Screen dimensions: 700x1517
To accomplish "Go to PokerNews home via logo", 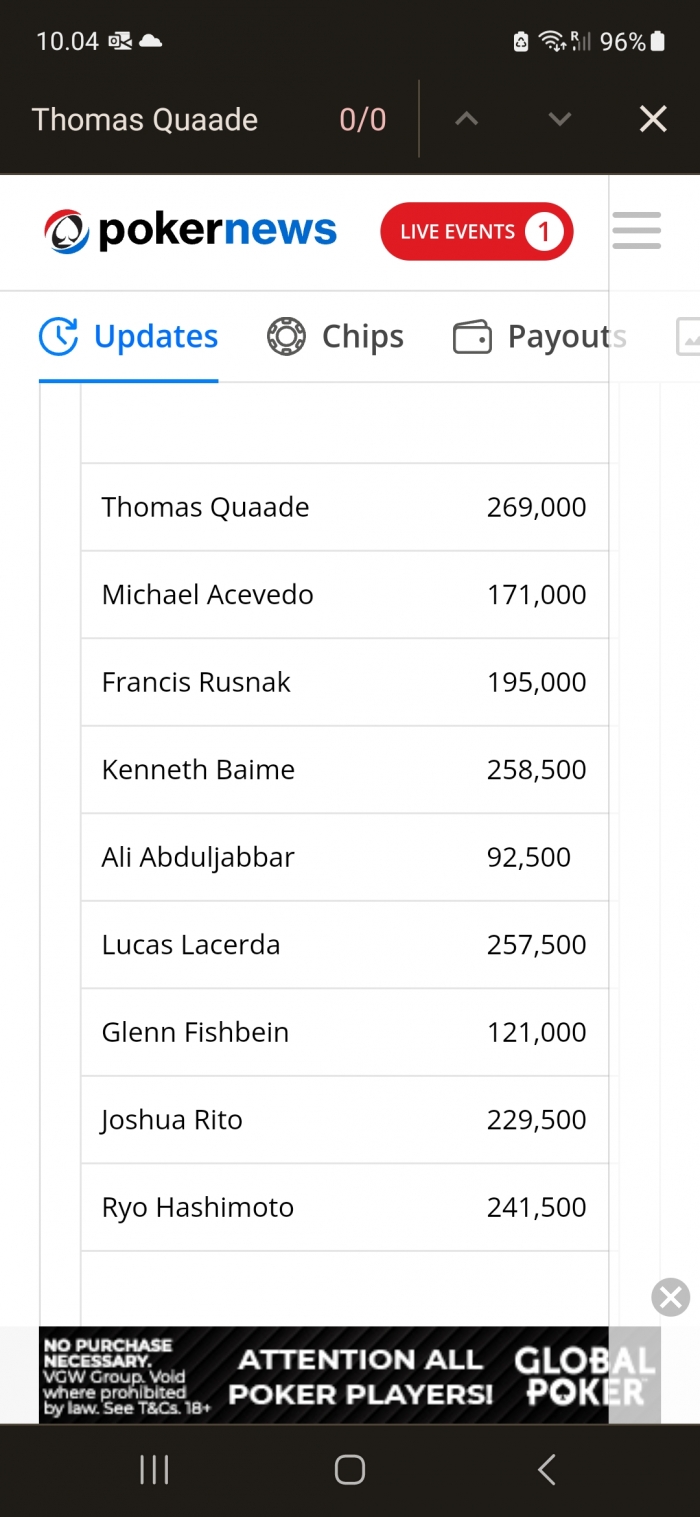I will 190,231.
